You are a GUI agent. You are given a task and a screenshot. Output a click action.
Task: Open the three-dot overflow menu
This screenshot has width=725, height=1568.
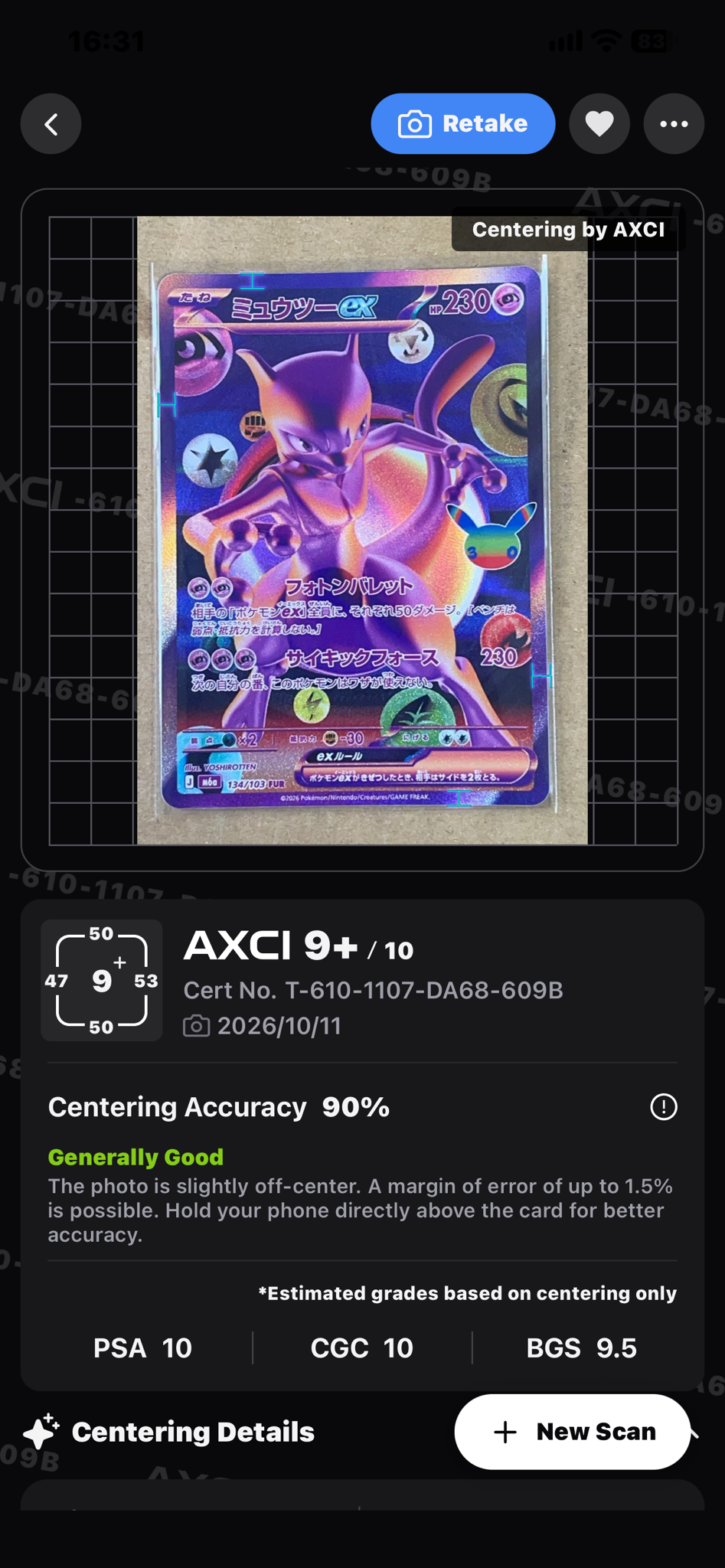coord(674,124)
